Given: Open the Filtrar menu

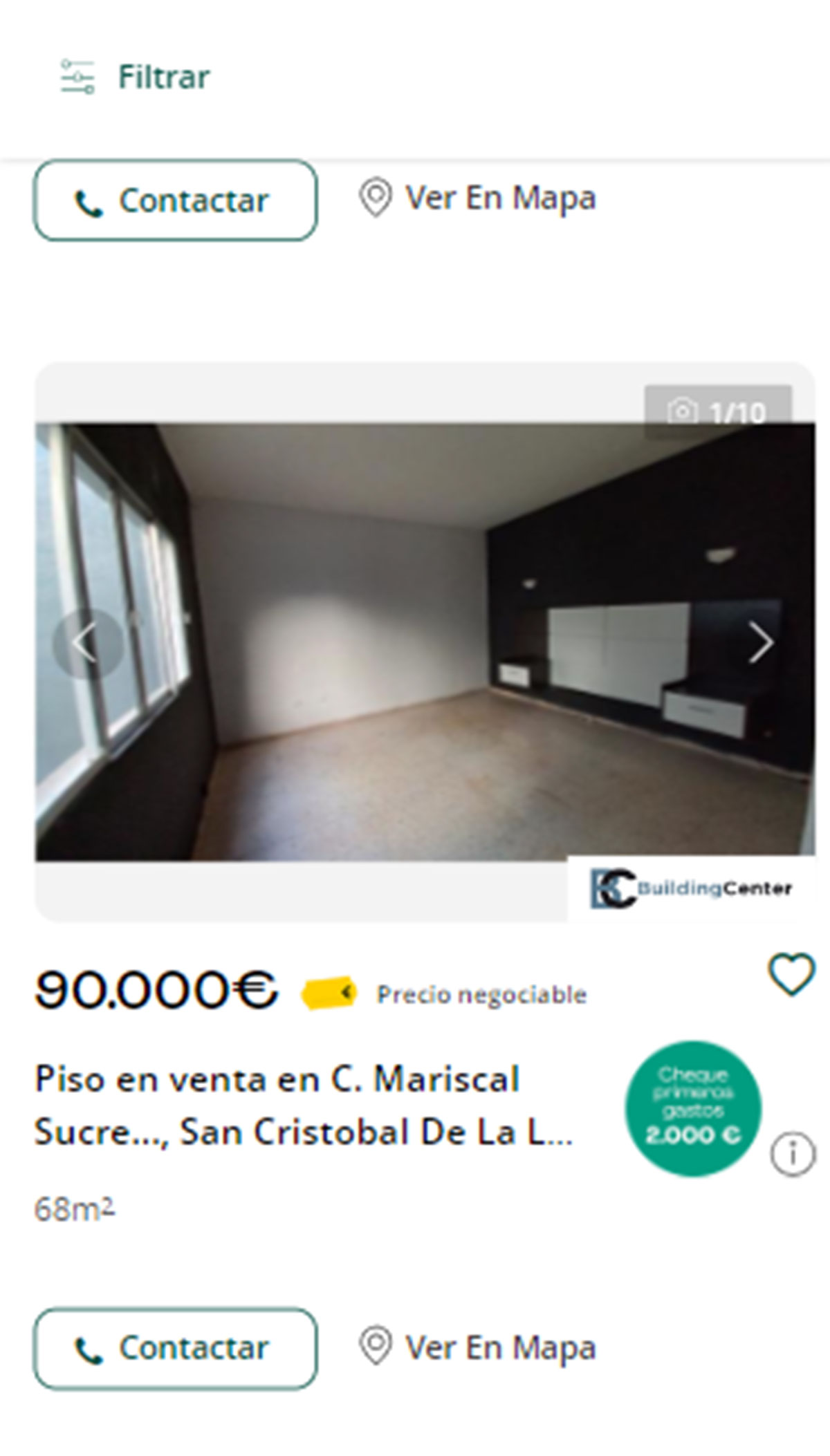Looking at the screenshot, I should (x=163, y=76).
